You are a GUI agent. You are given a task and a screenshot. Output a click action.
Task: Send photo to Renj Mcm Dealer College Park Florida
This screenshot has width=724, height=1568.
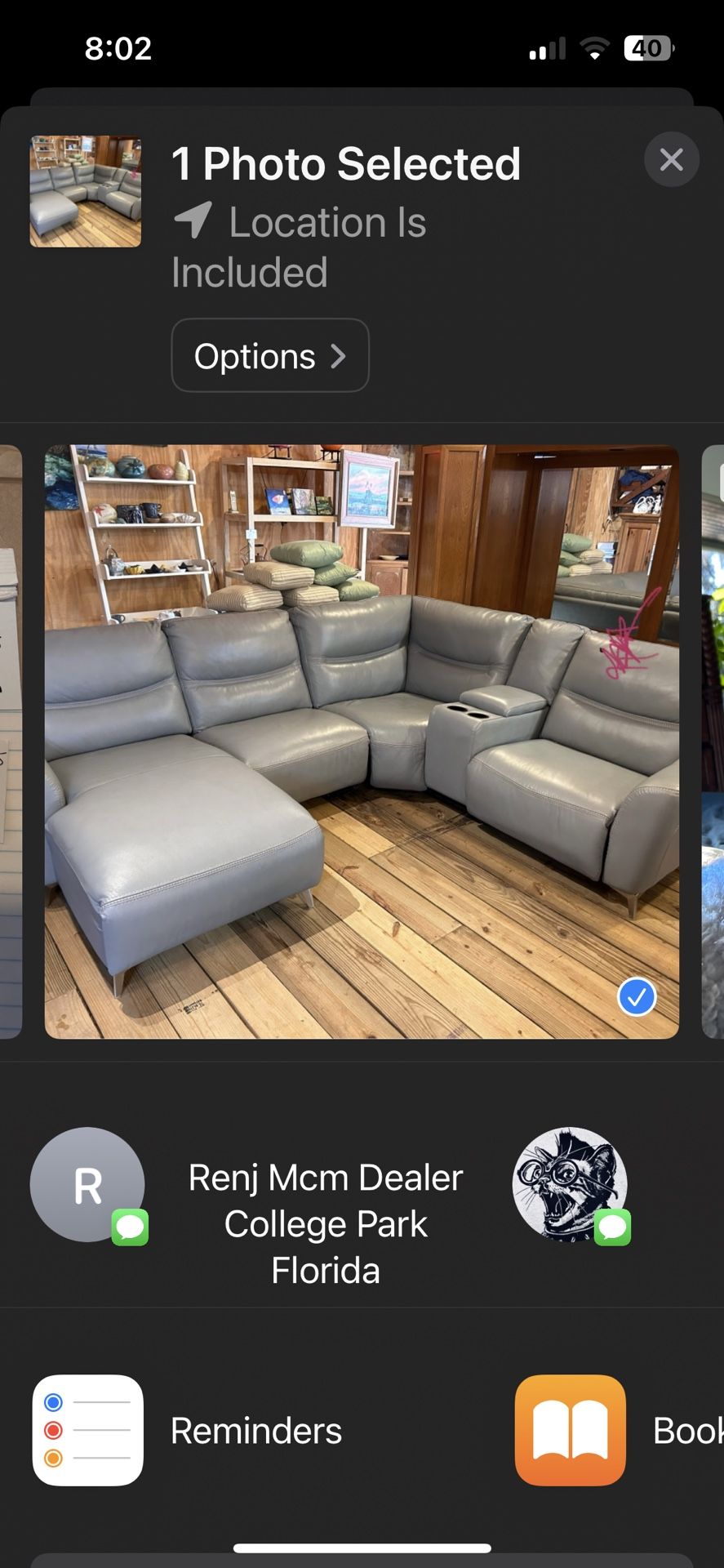[325, 1223]
